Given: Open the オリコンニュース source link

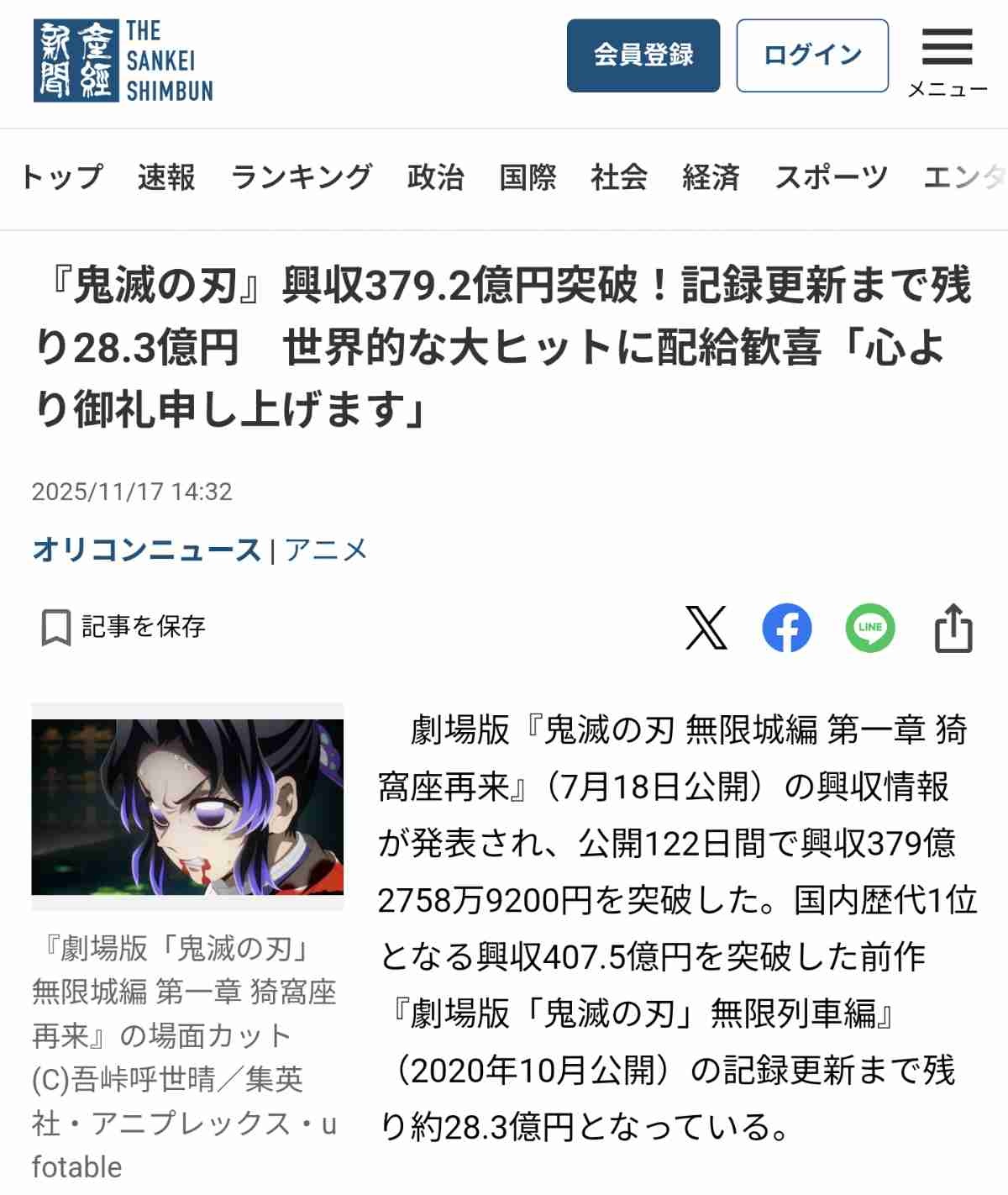Looking at the screenshot, I should pyautogui.click(x=147, y=550).
